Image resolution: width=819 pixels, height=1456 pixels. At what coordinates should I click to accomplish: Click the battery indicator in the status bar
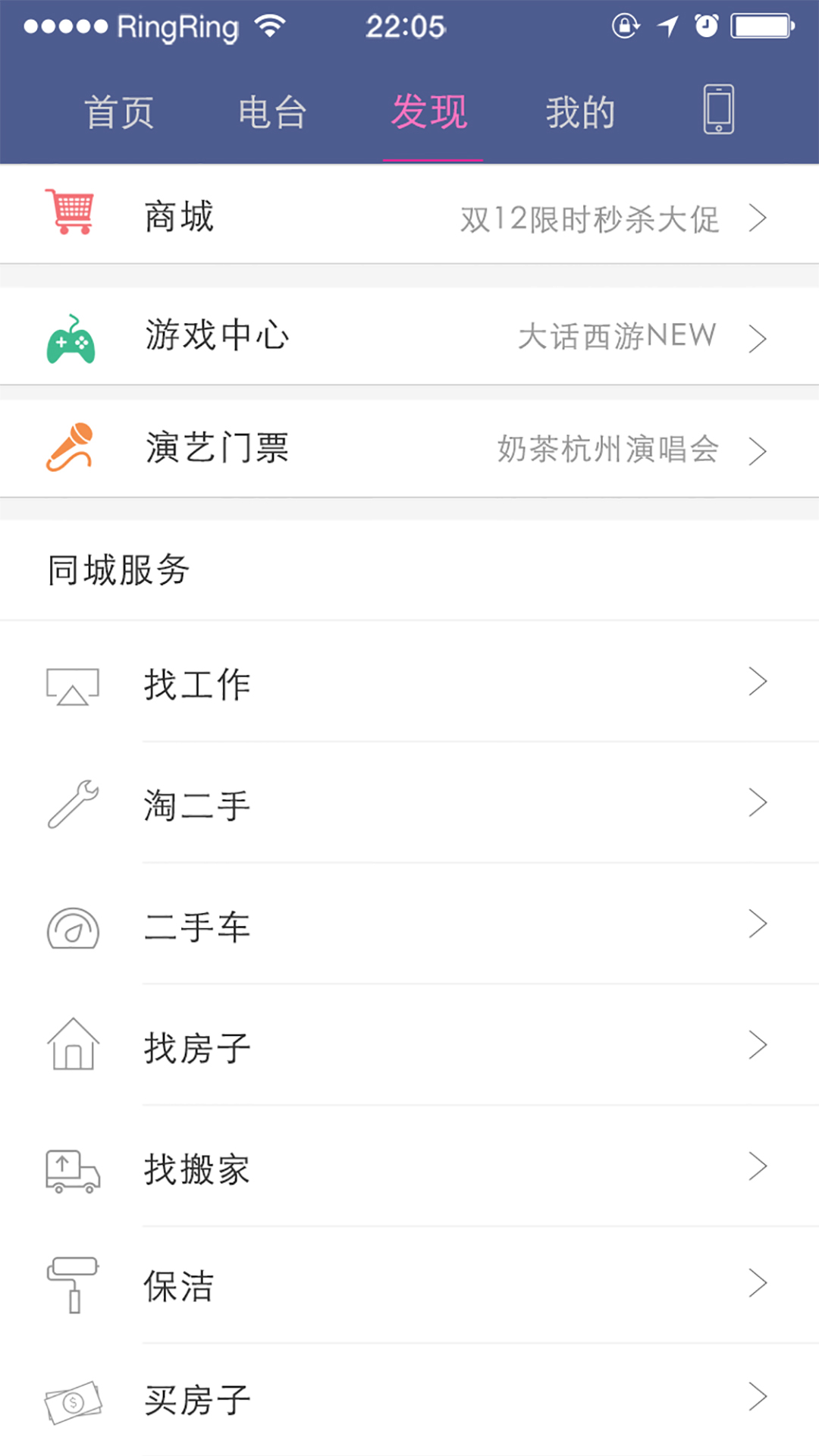tap(762, 27)
